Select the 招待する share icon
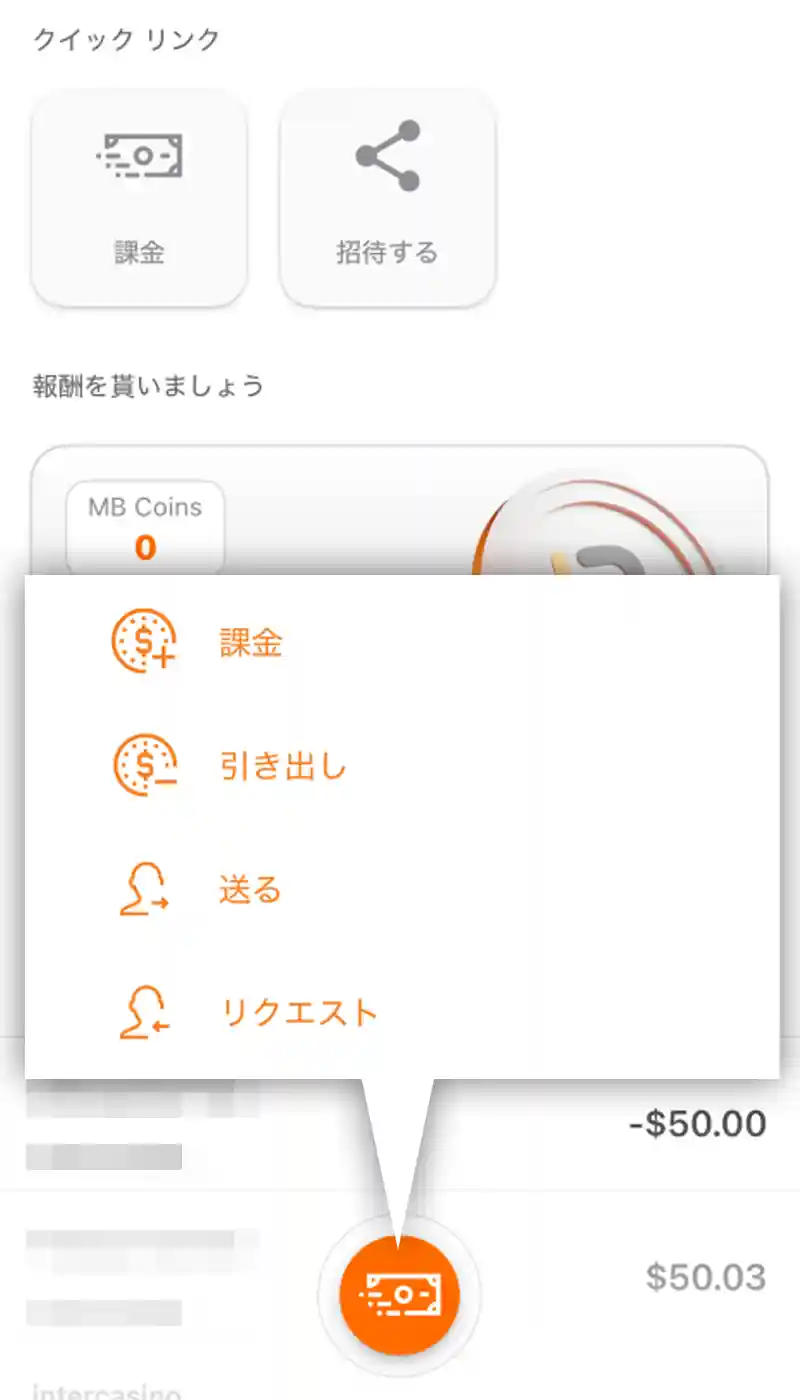The image size is (800, 1400). pos(389,155)
